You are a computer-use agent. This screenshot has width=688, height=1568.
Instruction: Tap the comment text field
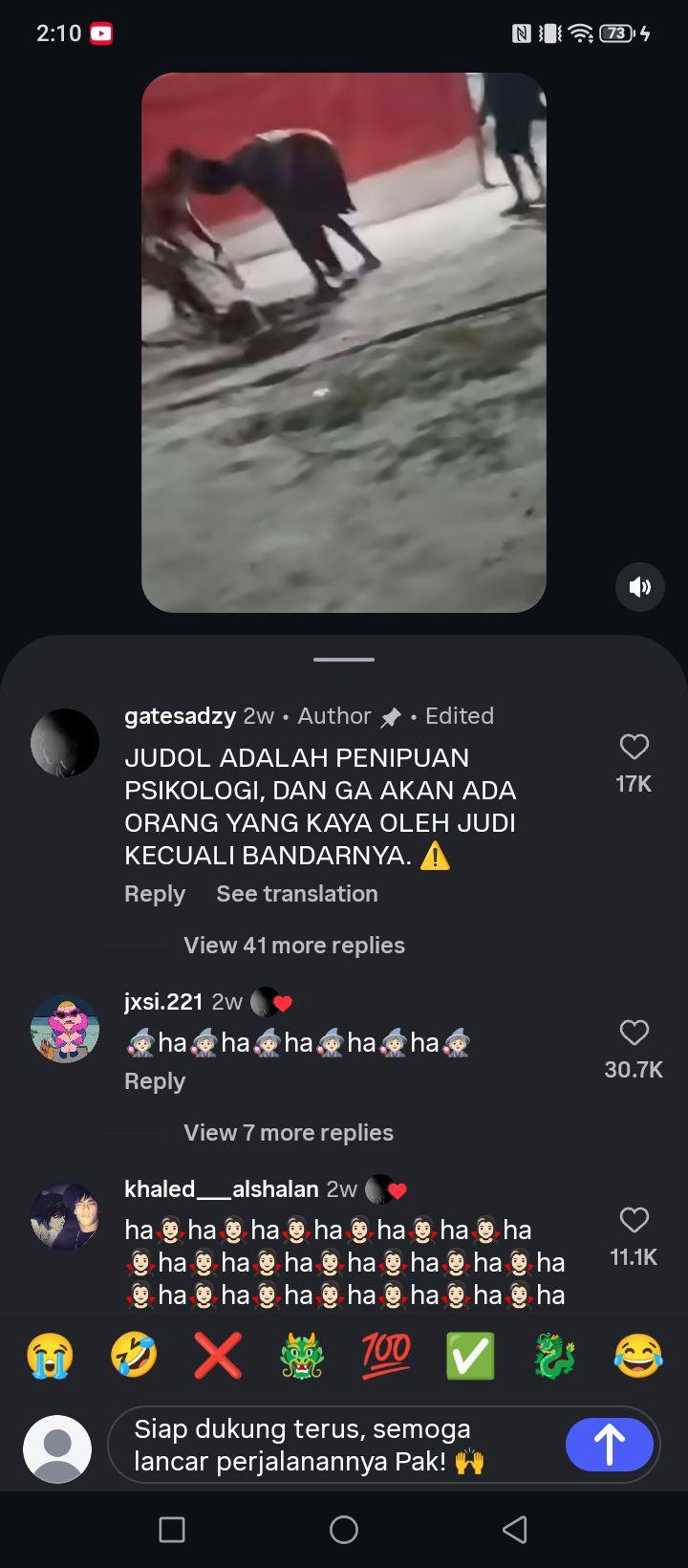click(334, 1446)
